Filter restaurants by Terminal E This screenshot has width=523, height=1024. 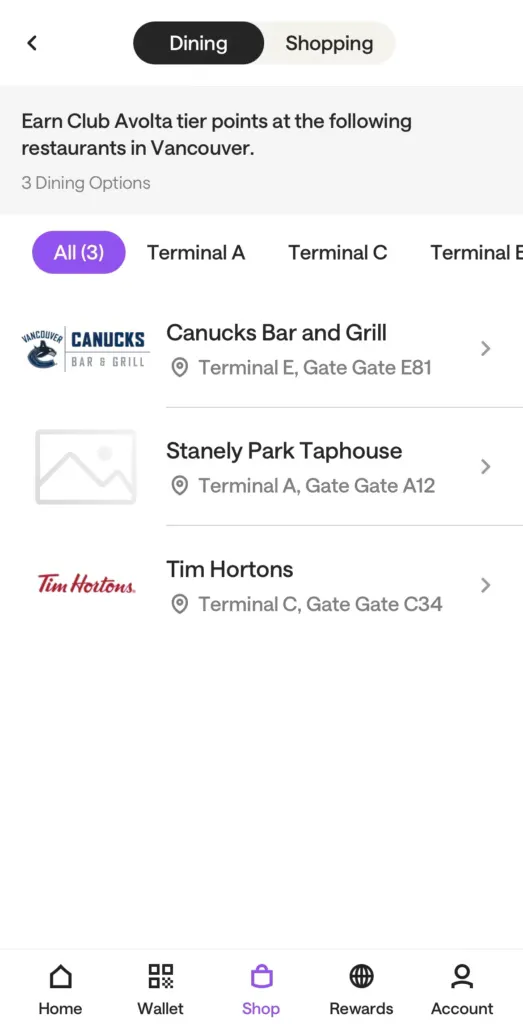point(476,252)
